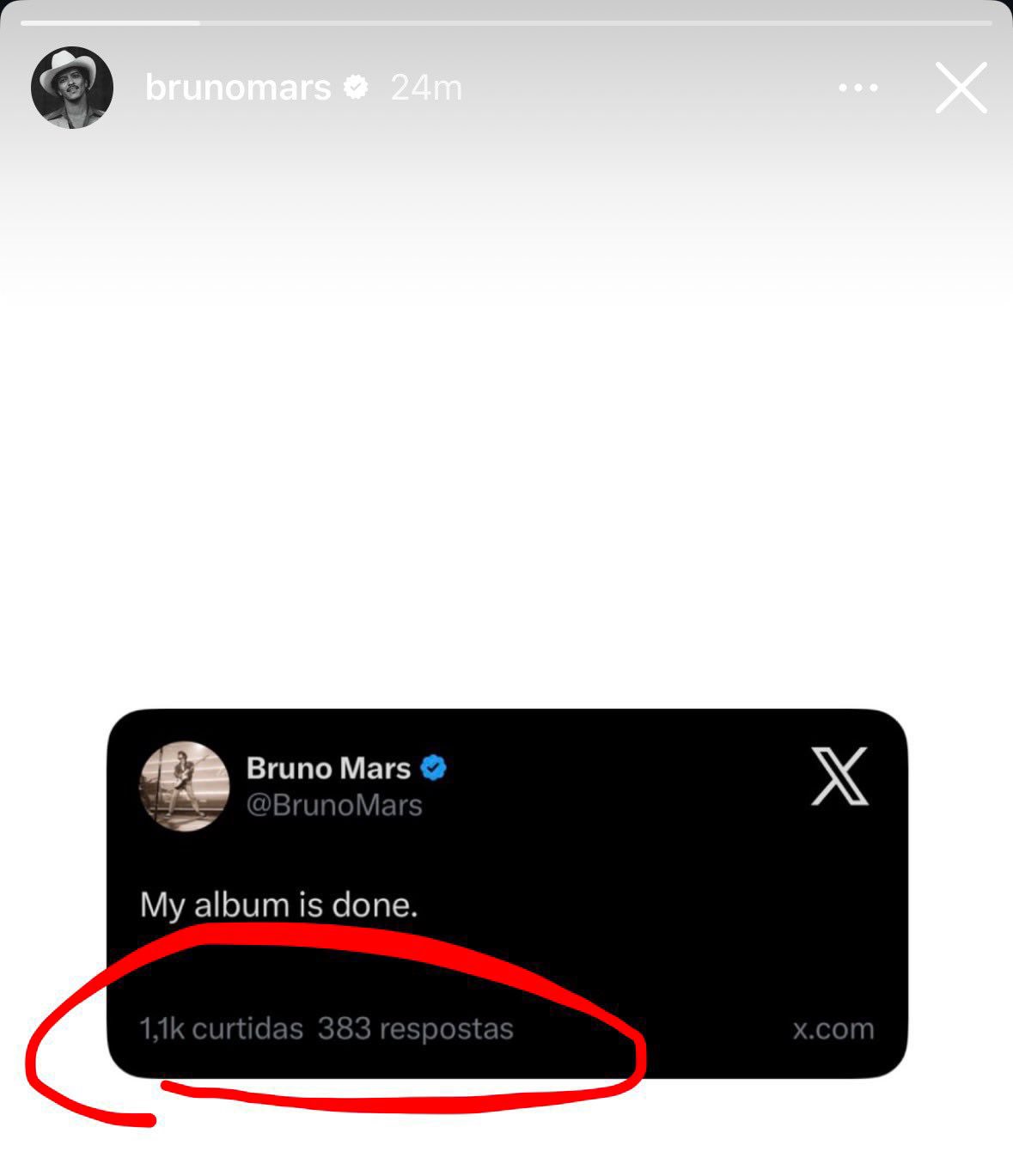Close the story viewer
This screenshot has width=1013, height=1176.
click(x=961, y=88)
